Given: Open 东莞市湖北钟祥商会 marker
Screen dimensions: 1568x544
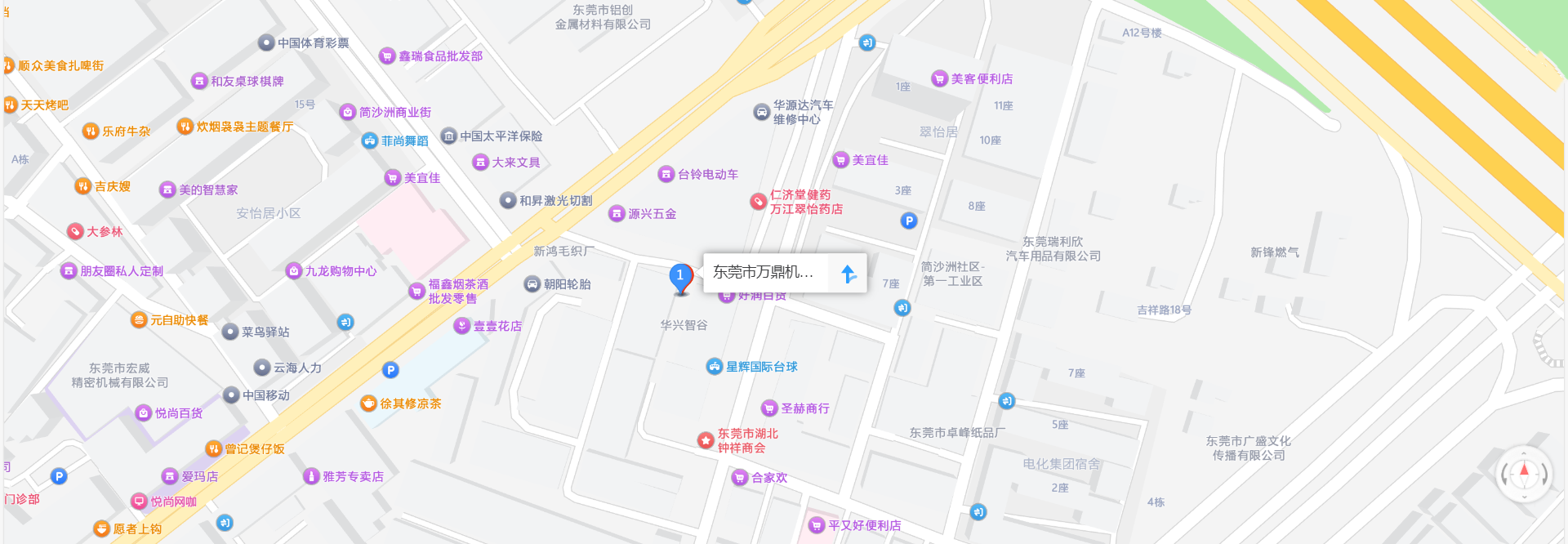Looking at the screenshot, I should [x=706, y=441].
